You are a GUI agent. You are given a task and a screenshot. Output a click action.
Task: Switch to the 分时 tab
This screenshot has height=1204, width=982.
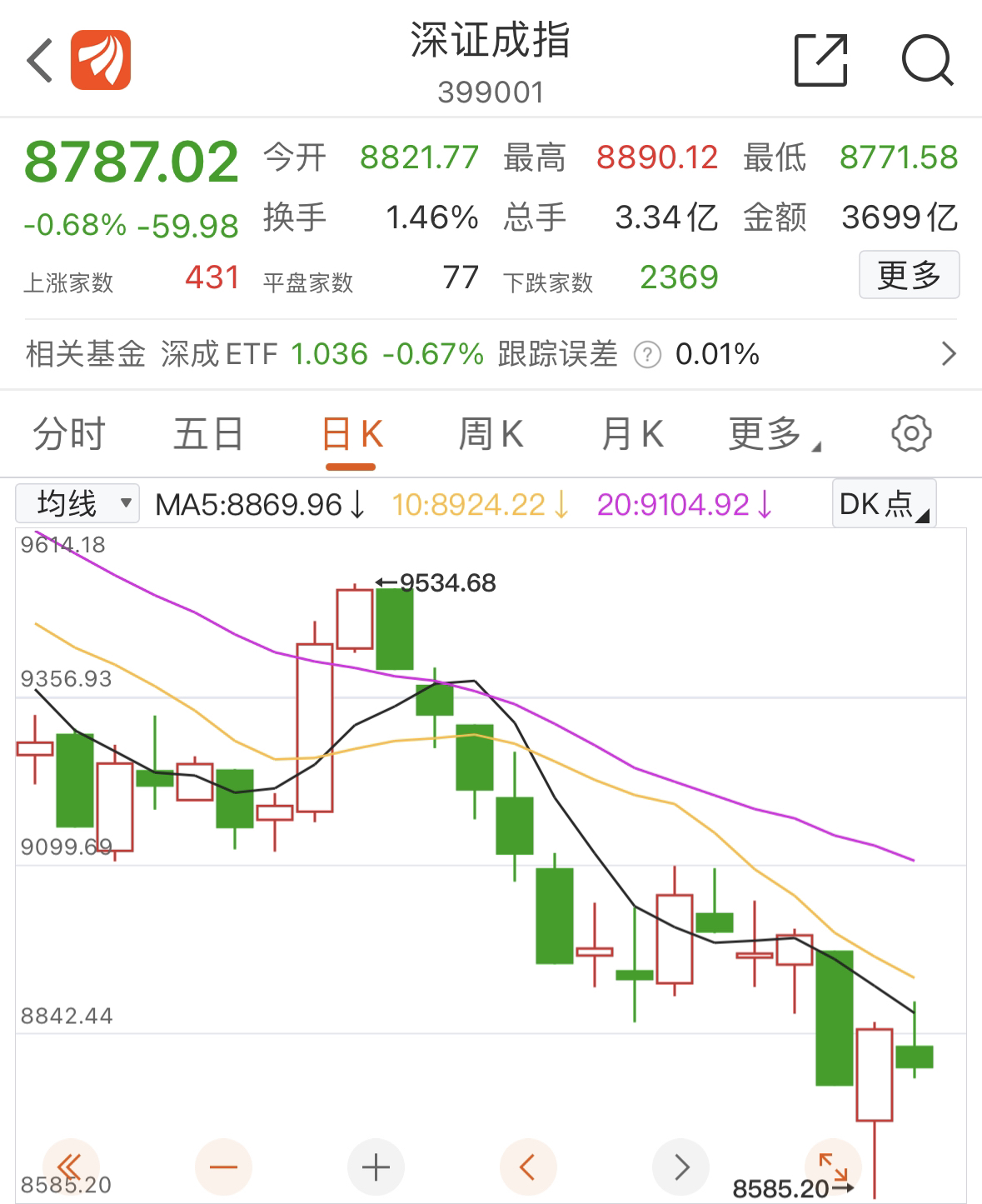pos(69,434)
